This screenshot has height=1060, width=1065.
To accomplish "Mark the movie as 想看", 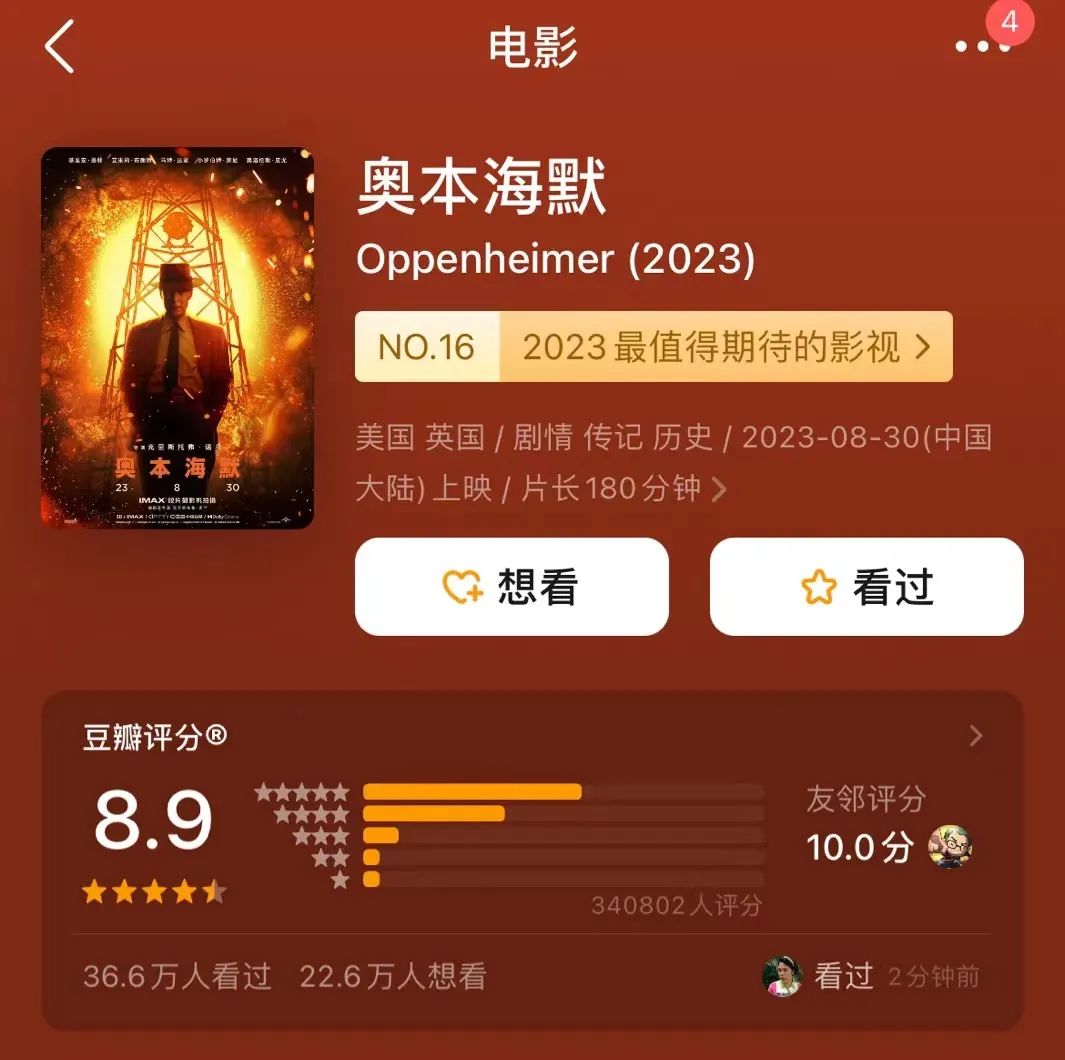I will 511,587.
